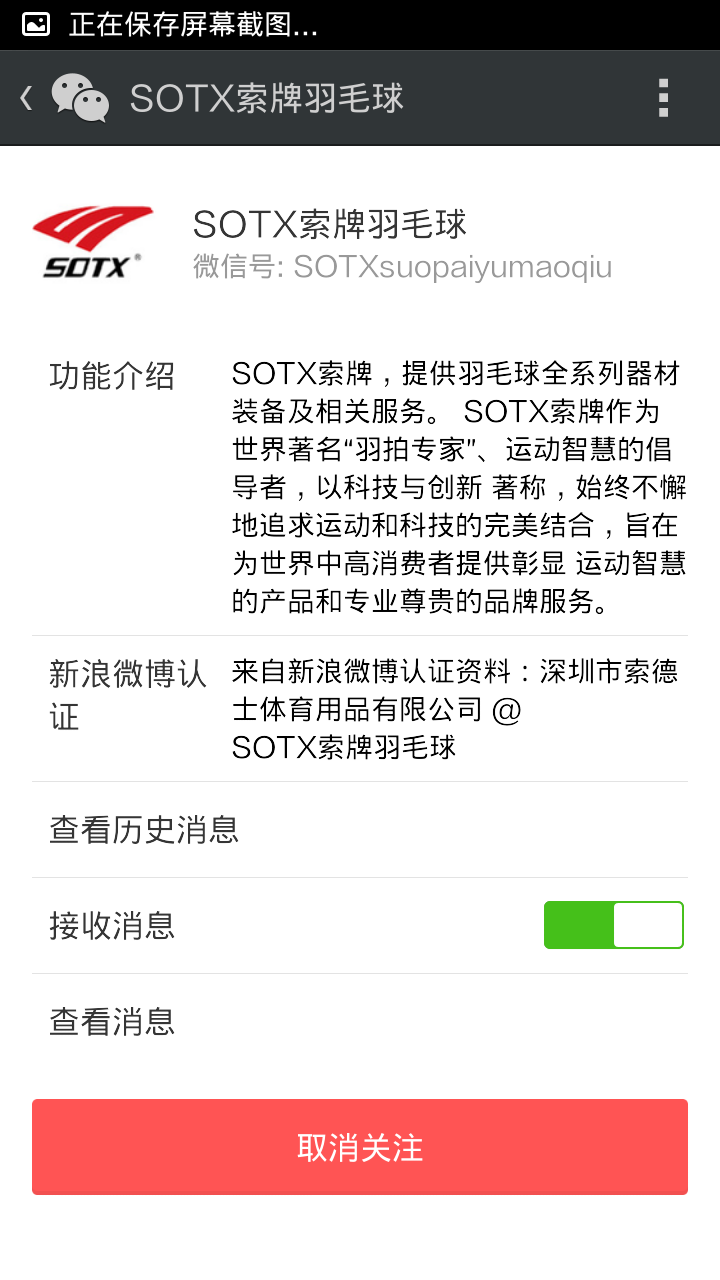The width and height of the screenshot is (720, 1280).
Task: Toggle the 接收消息 switch off
Action: [614, 925]
